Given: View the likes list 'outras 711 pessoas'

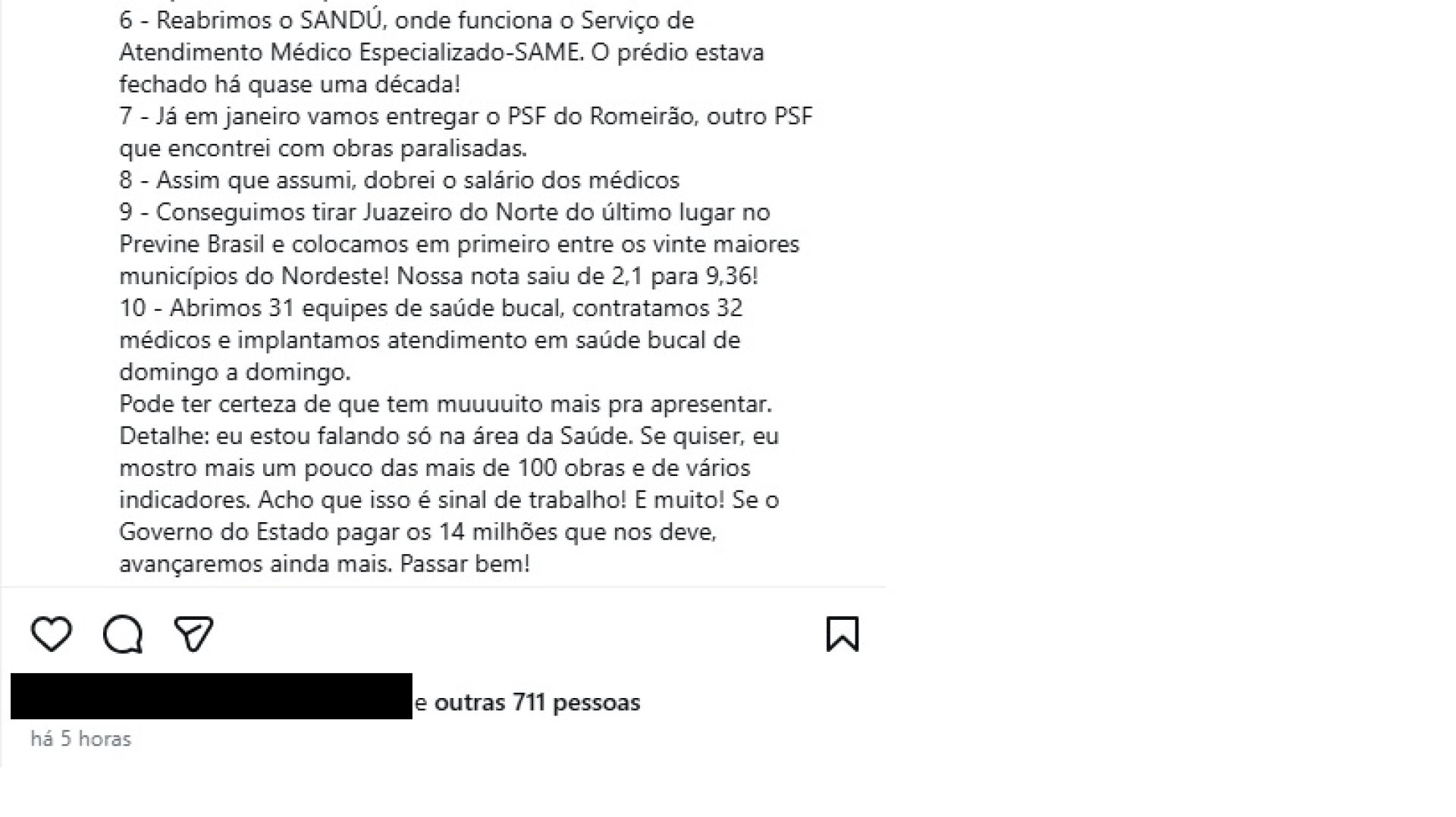Looking at the screenshot, I should tap(537, 703).
